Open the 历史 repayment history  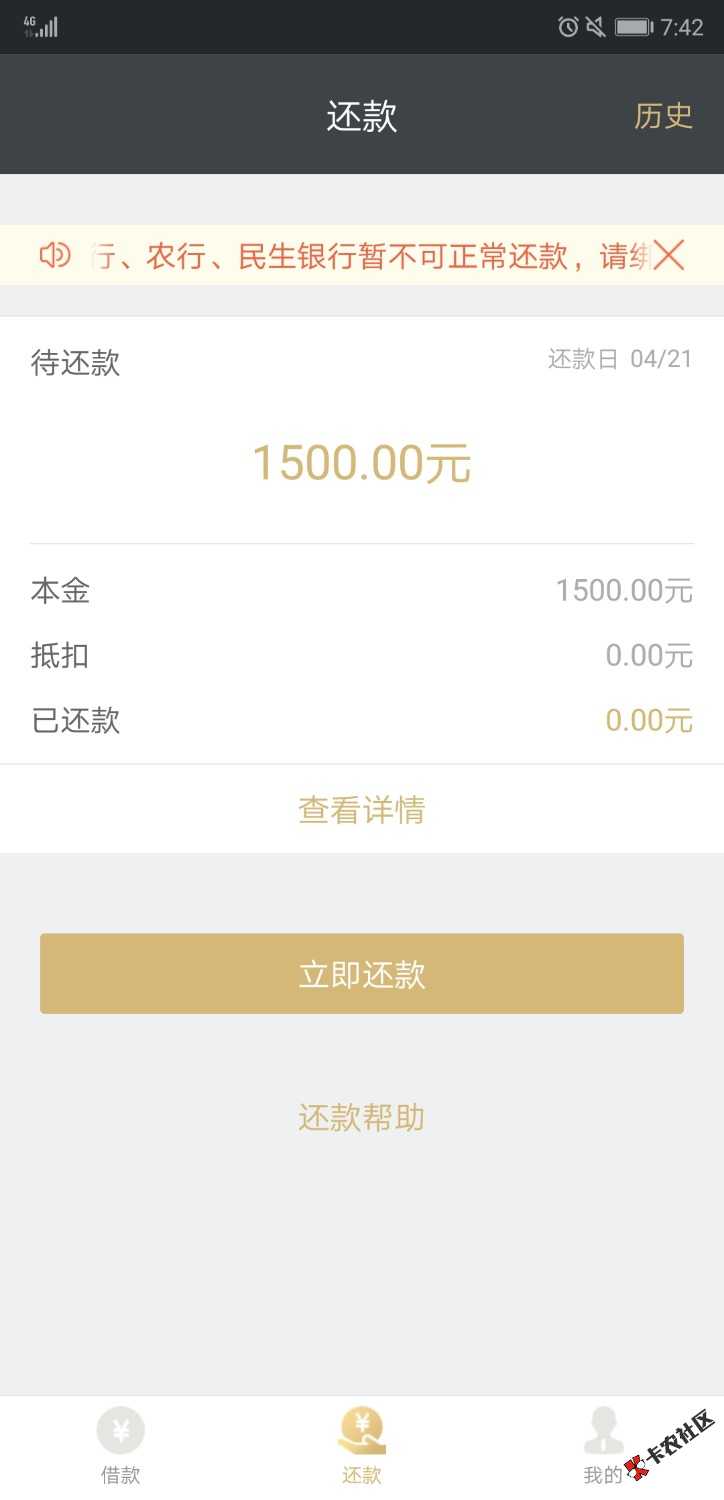[663, 116]
